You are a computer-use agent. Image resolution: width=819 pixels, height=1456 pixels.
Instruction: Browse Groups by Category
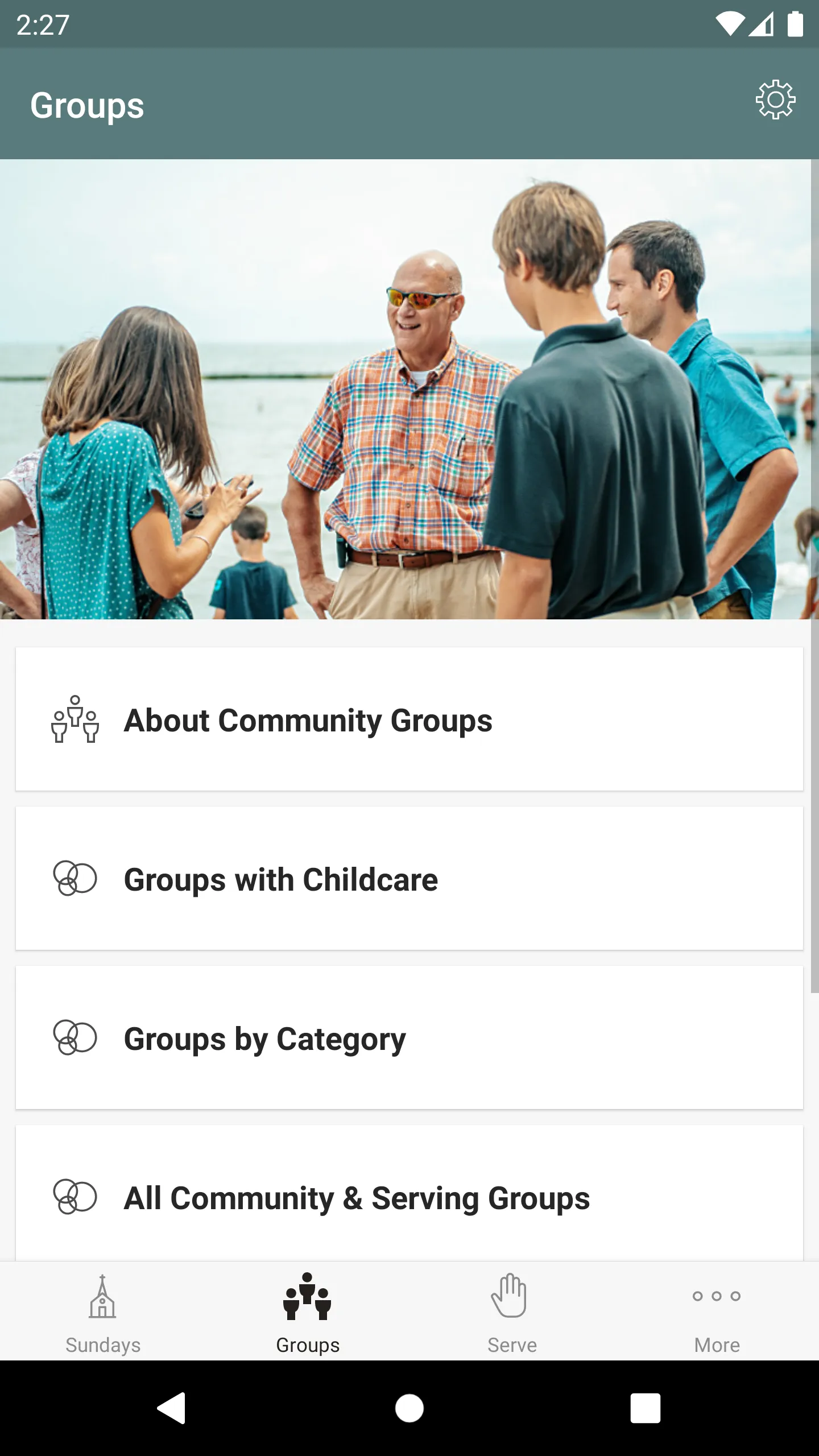(x=409, y=1037)
